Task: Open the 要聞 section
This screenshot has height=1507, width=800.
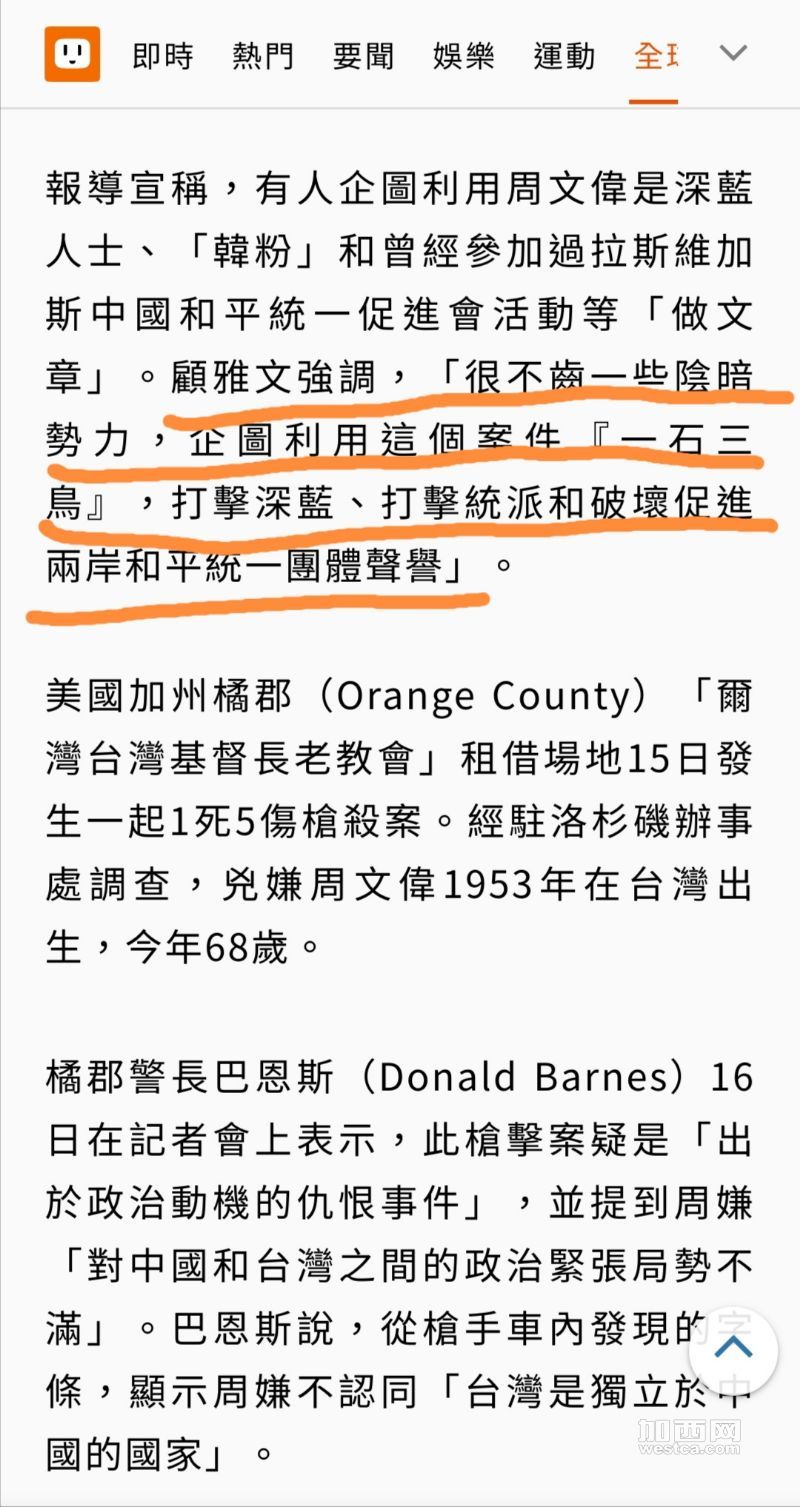Action: point(363,55)
